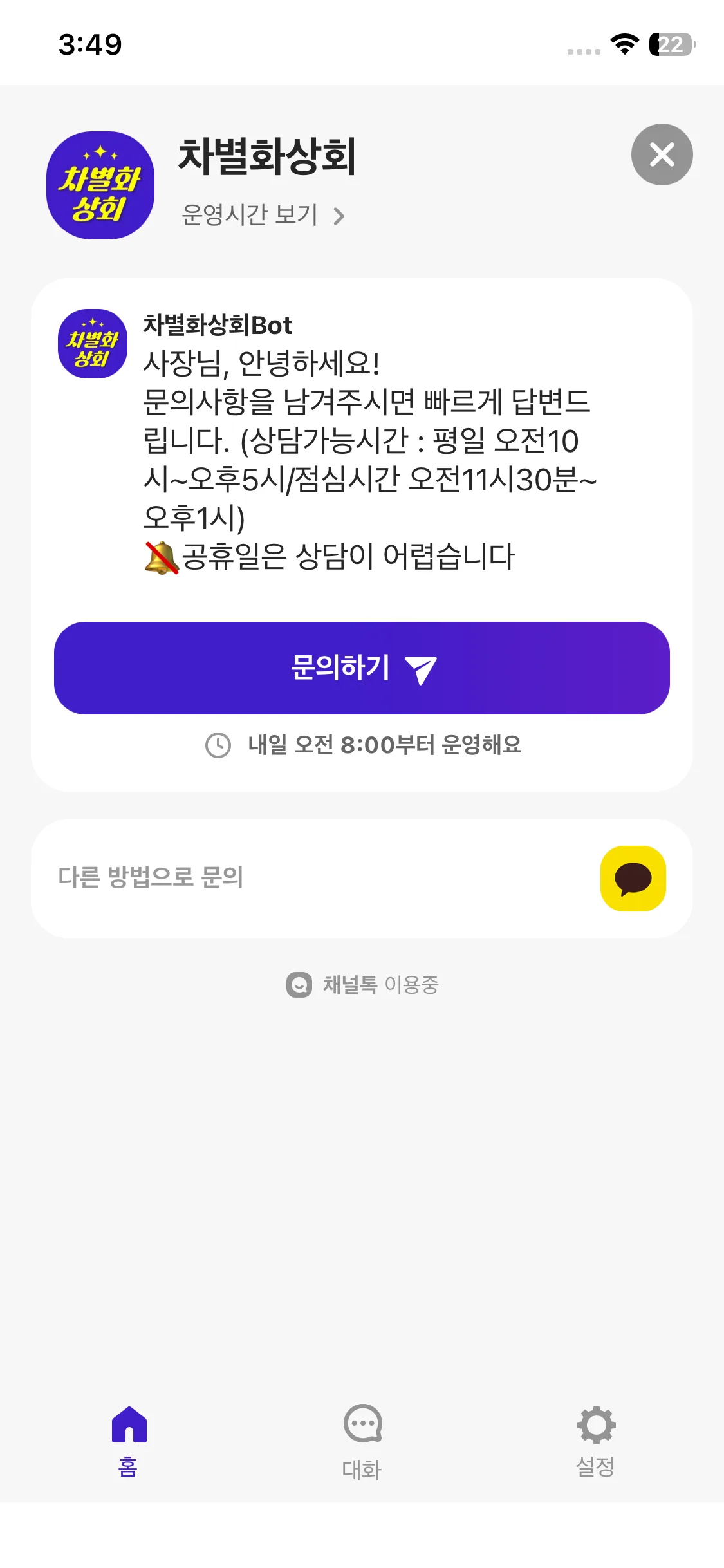Open 운영시간 보기 operating hours

263,215
